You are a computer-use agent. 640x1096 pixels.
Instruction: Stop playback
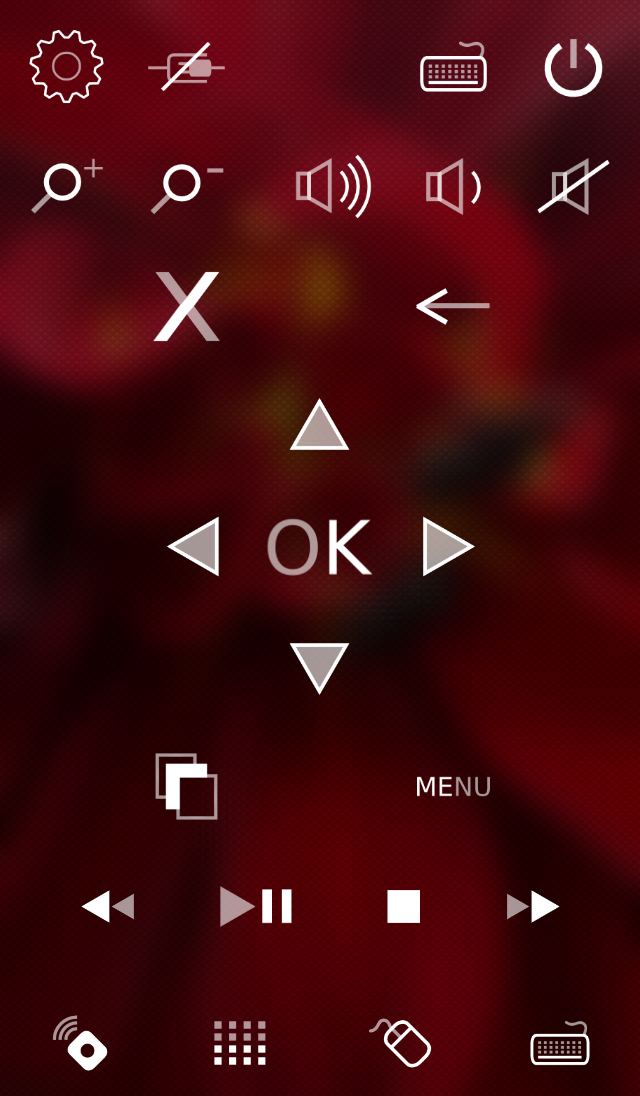(403, 906)
